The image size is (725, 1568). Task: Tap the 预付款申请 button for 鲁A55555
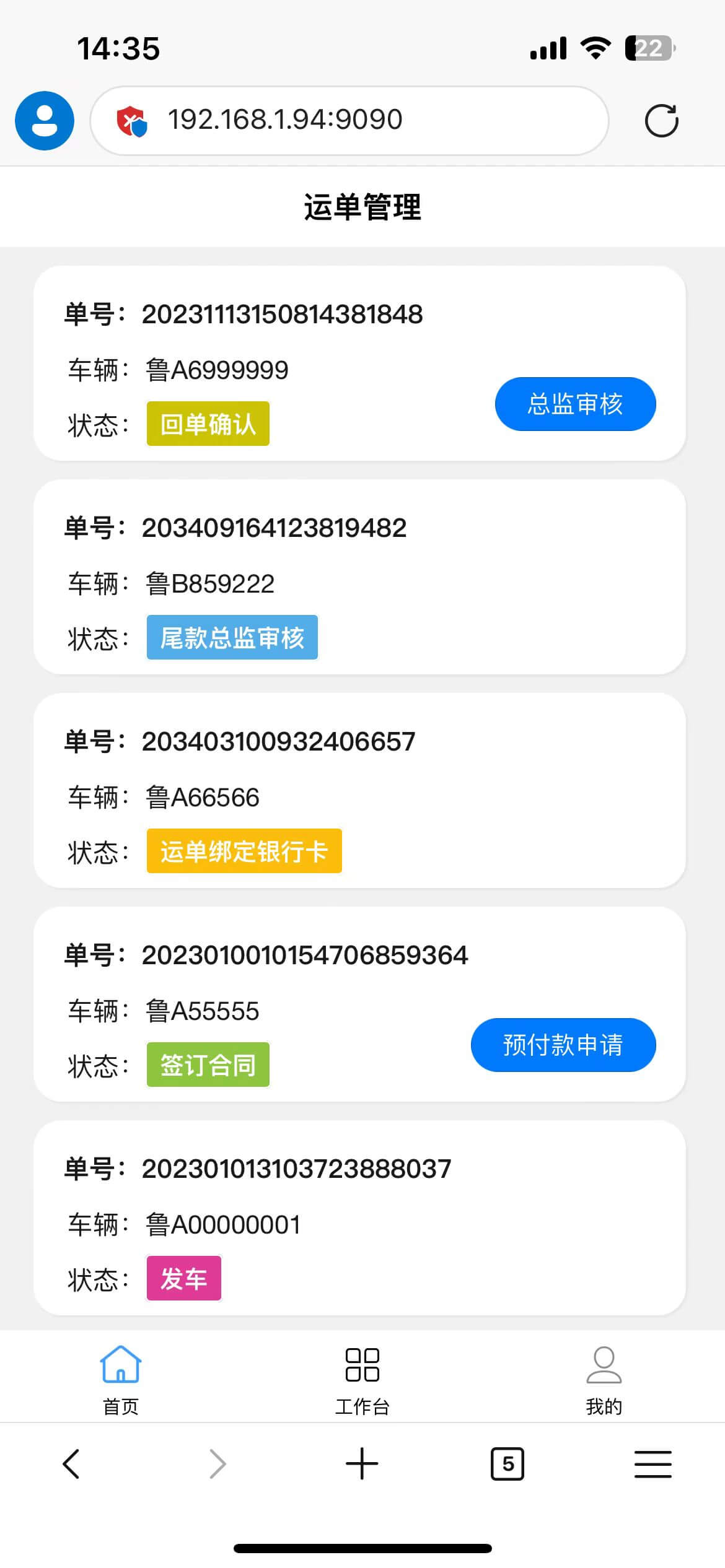(563, 1045)
